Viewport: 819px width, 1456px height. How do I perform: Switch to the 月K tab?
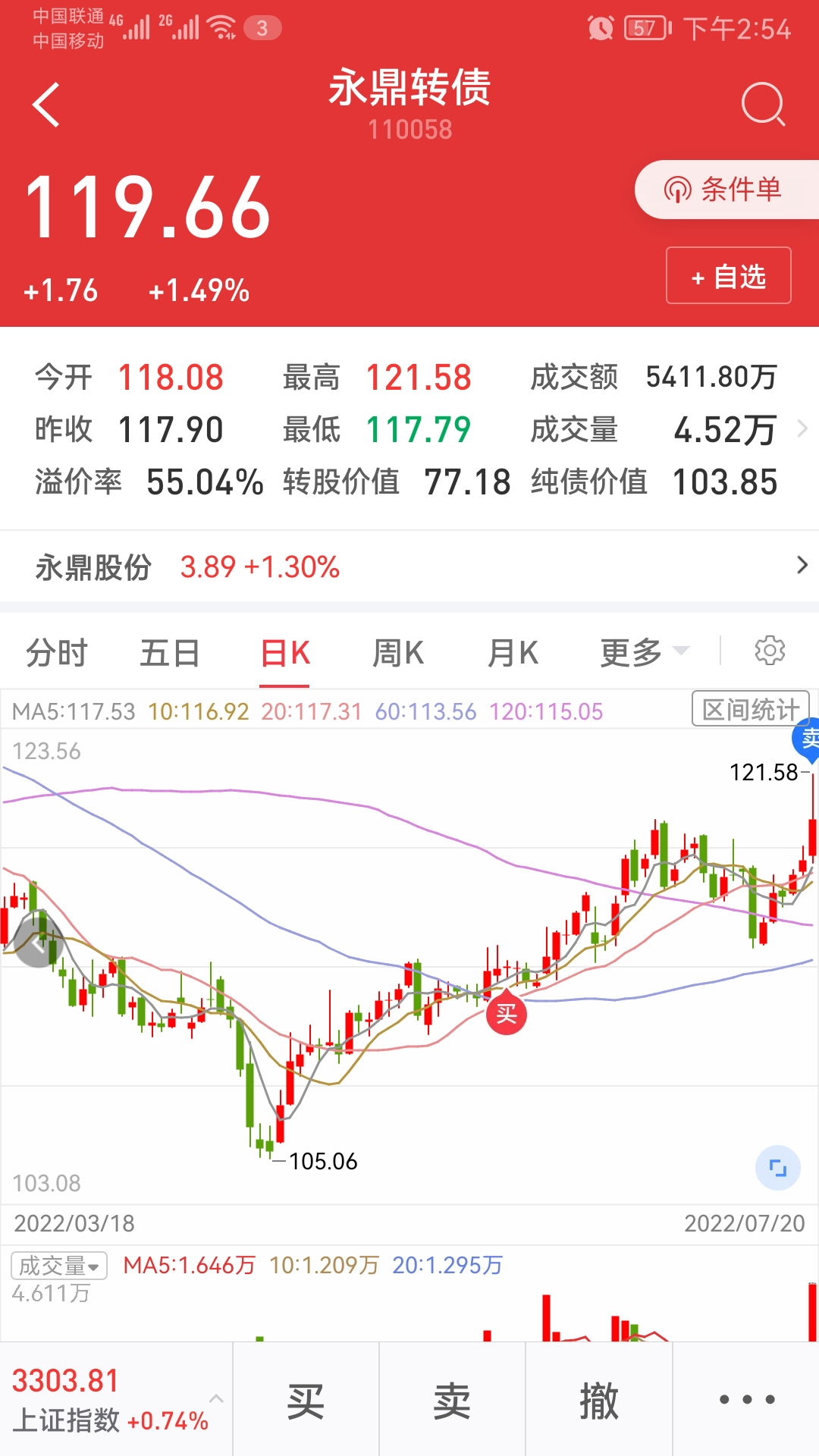point(513,653)
